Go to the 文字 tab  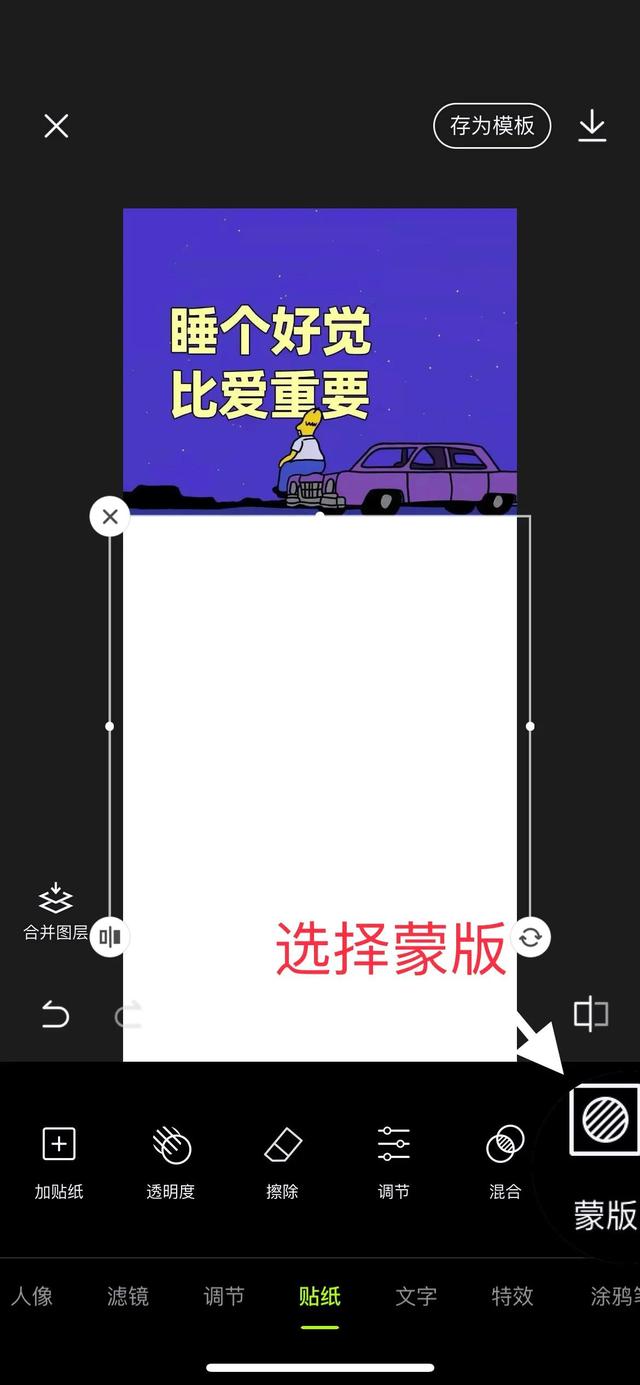pos(416,1296)
